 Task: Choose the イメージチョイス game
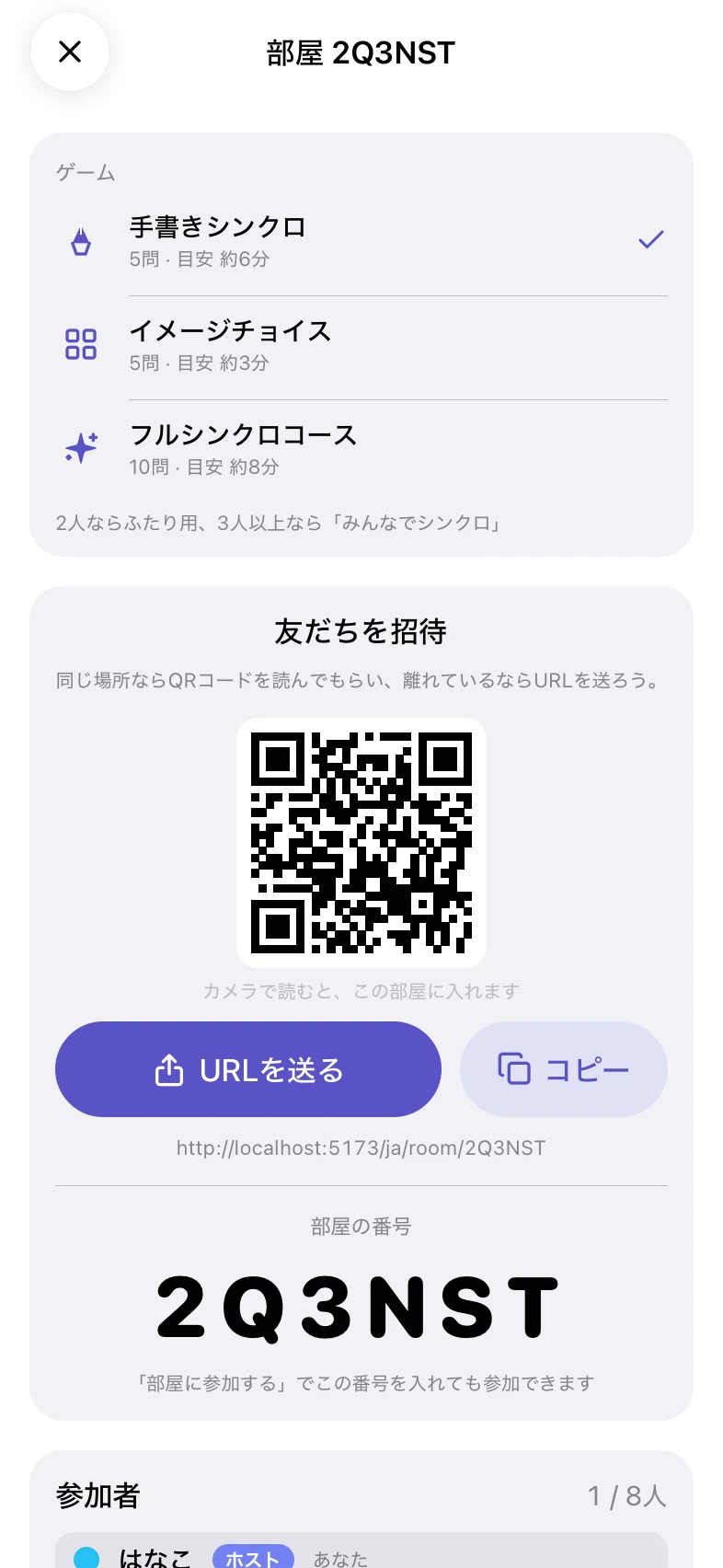(x=361, y=347)
